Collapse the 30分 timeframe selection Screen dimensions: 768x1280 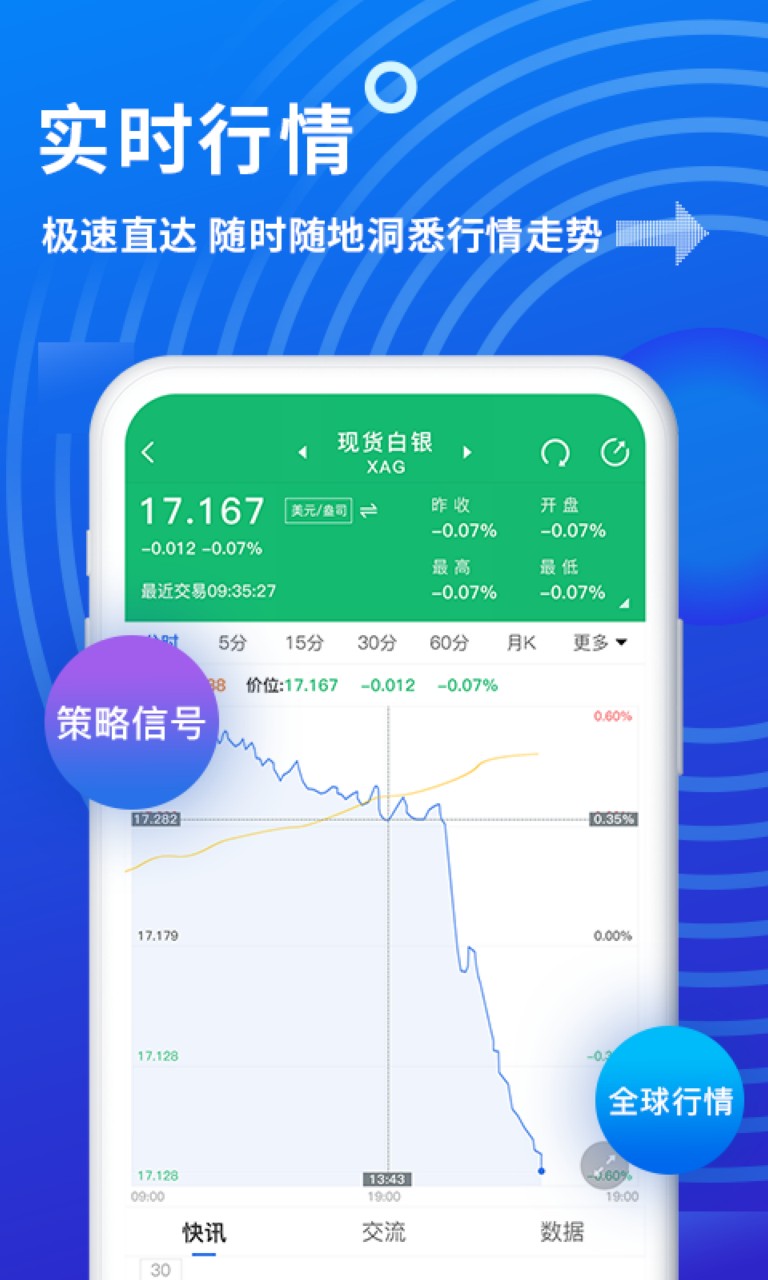376,643
